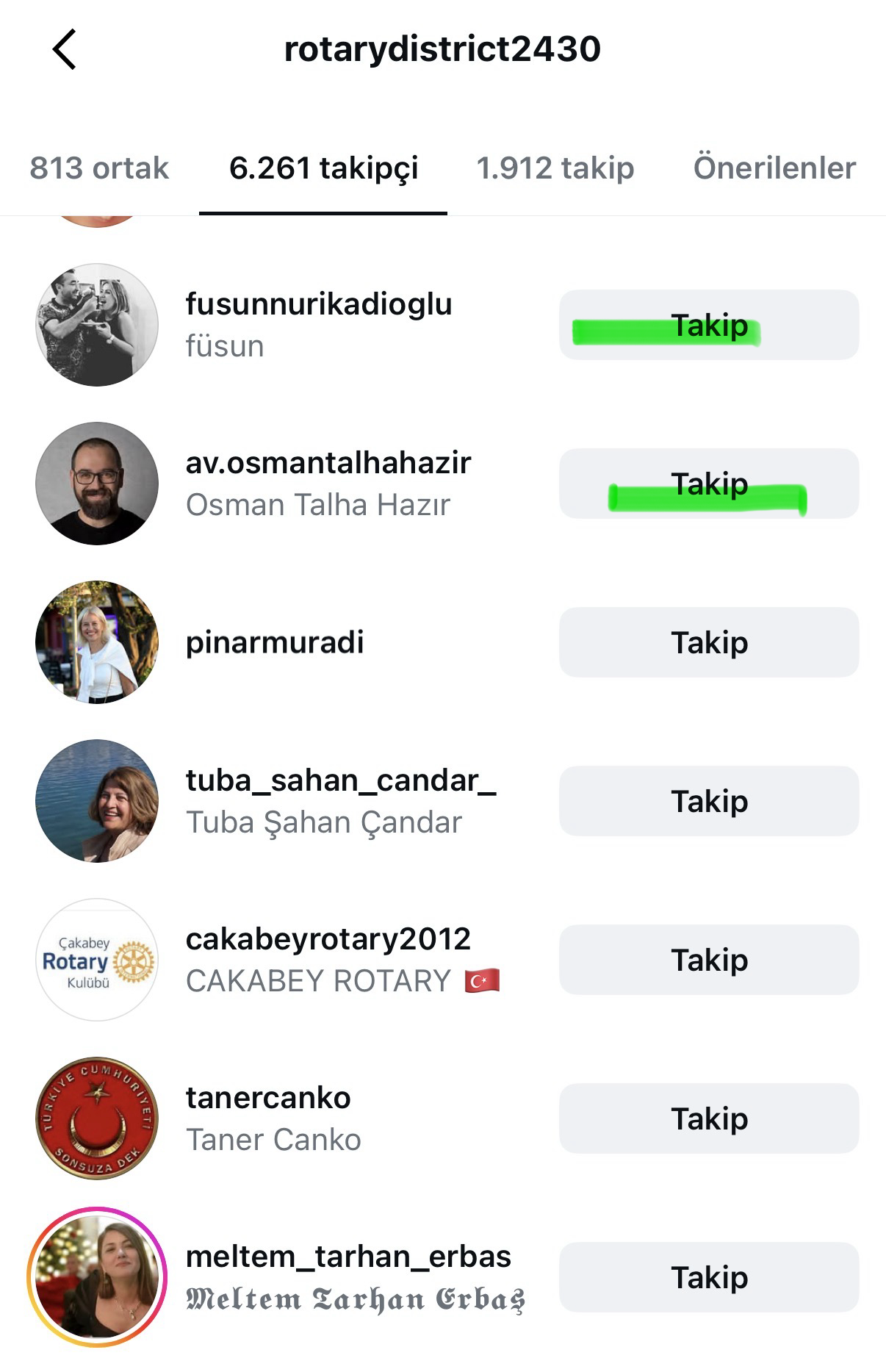The width and height of the screenshot is (886, 1372).
Task: View pinarmuradi's profile
Action: (x=275, y=642)
